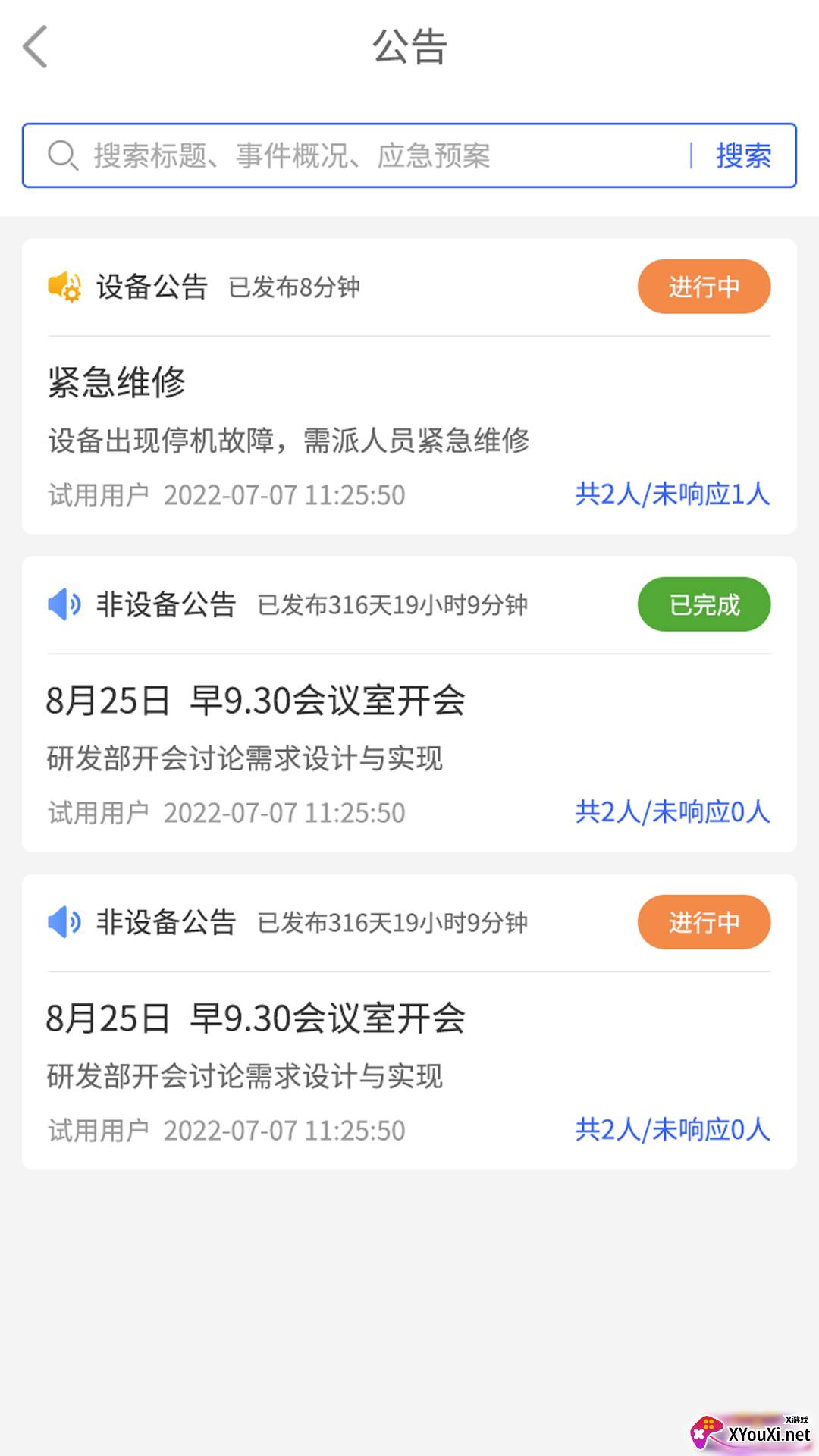The width and height of the screenshot is (819, 1456).
Task: View 共2人/未响应0人 on the 进行中 meeting card
Action: point(672,1130)
